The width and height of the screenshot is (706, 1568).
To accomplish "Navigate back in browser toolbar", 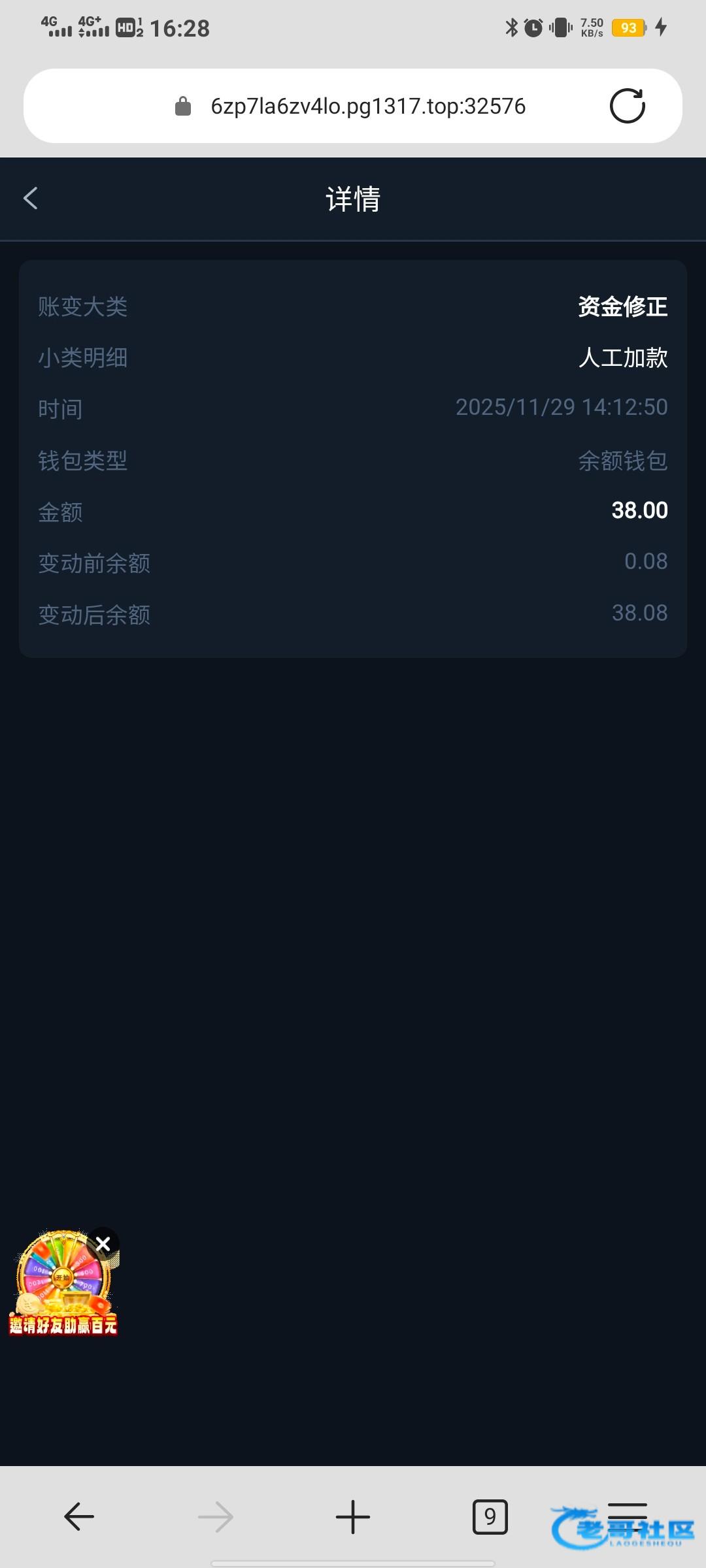I will [x=79, y=1516].
